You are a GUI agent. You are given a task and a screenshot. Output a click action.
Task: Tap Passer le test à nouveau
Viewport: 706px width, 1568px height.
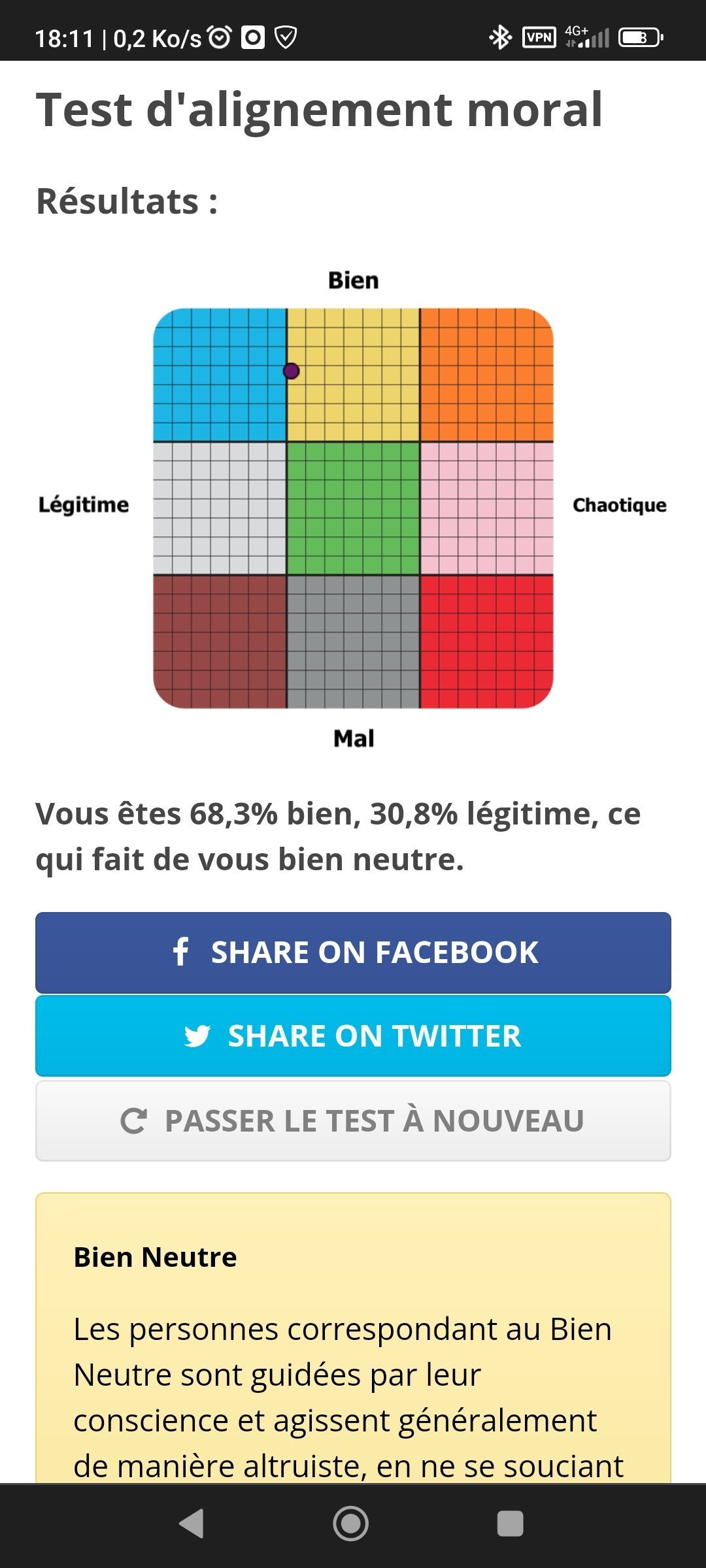click(353, 1120)
